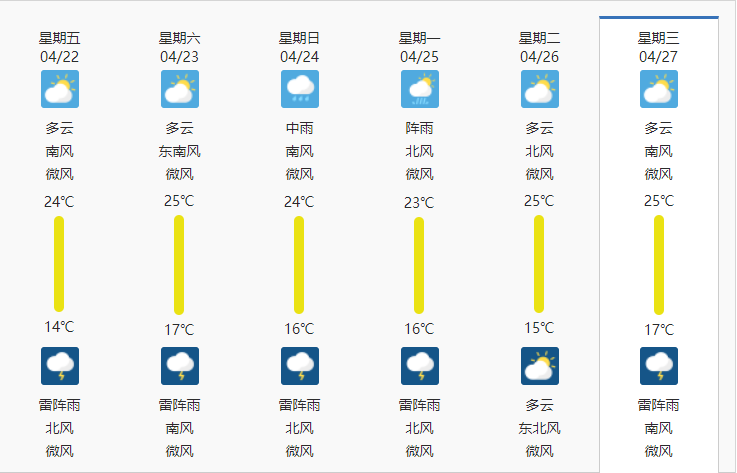Tap the highlighted 星期三 04/27 column
737x473 pixels.
(659, 47)
